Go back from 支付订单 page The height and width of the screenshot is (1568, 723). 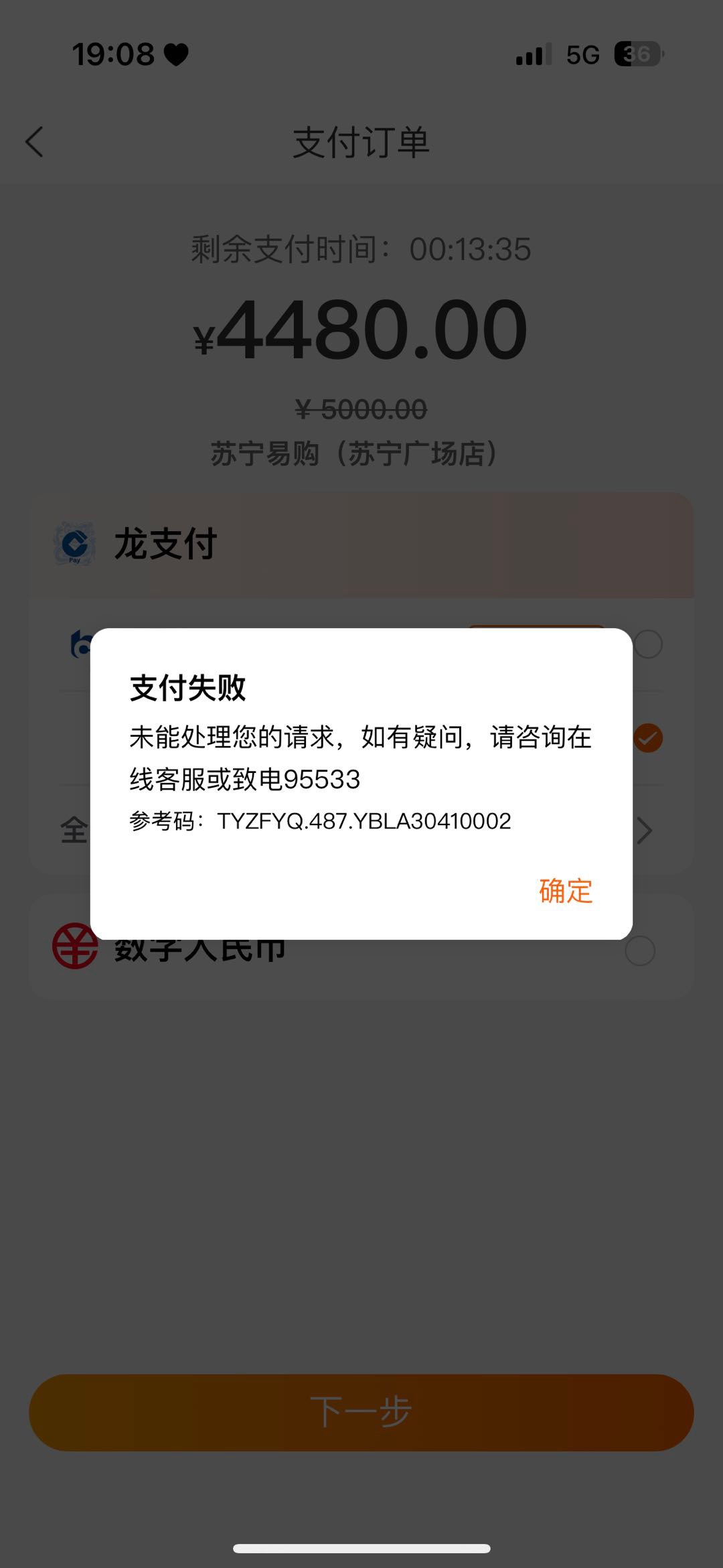[x=35, y=142]
